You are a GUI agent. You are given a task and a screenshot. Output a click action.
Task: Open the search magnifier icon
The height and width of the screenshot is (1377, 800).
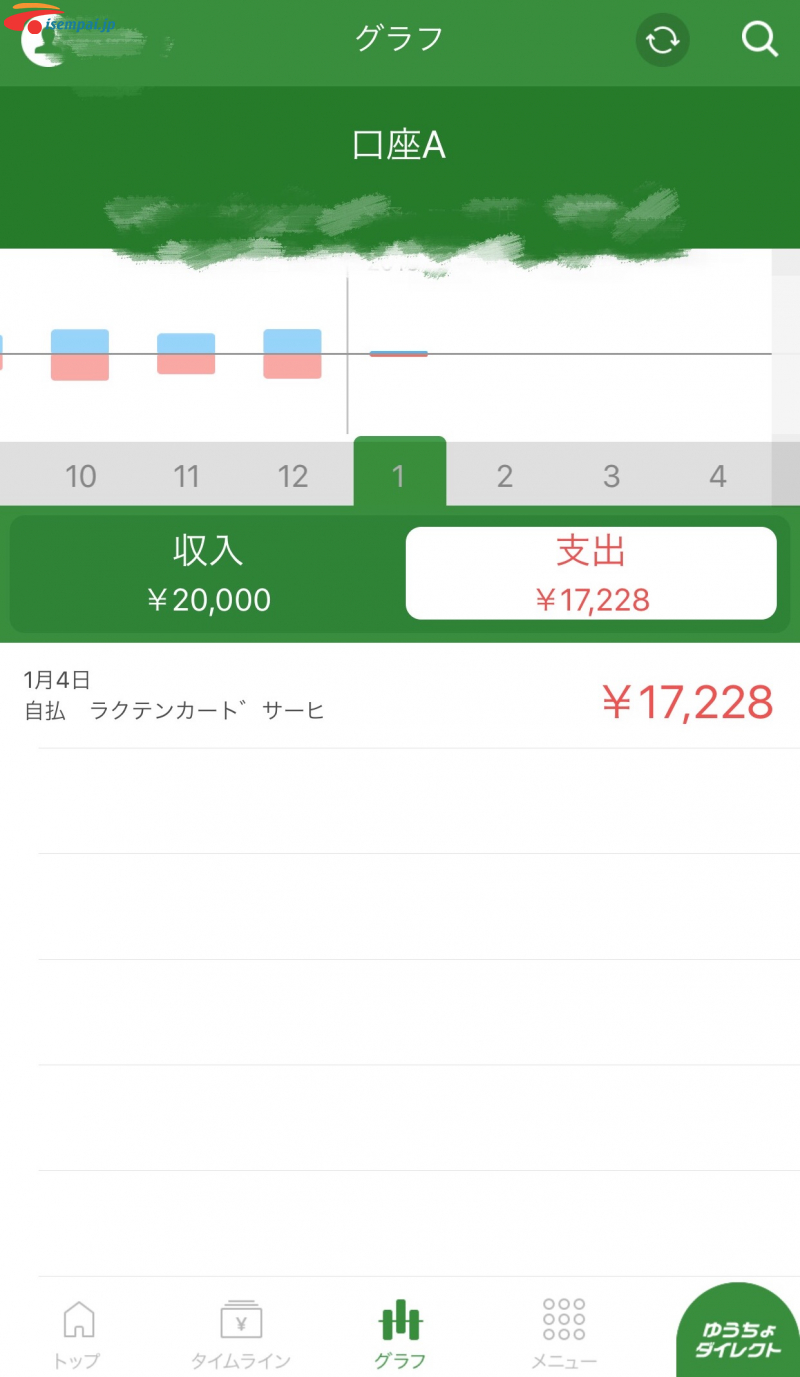(759, 41)
